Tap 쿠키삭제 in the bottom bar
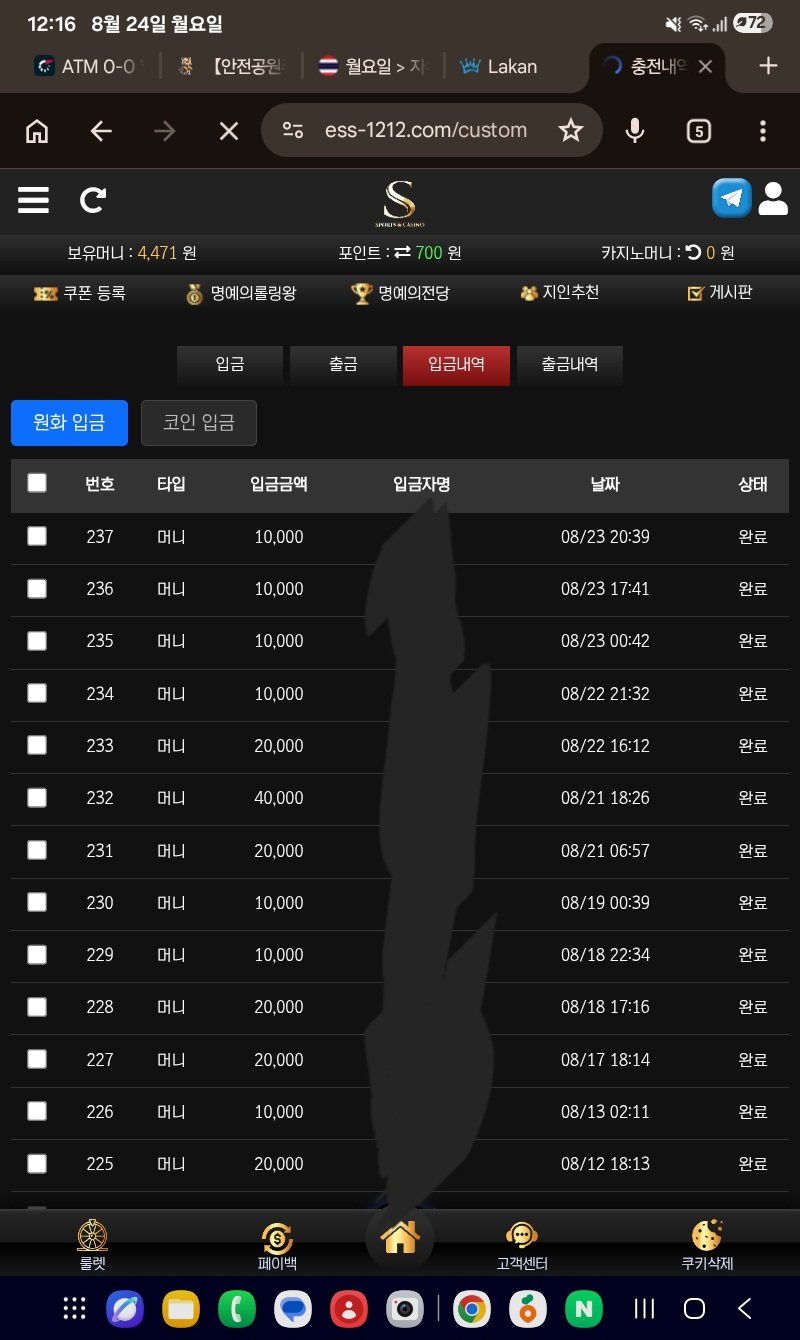Image resolution: width=800 pixels, height=1340 pixels. pos(707,1245)
